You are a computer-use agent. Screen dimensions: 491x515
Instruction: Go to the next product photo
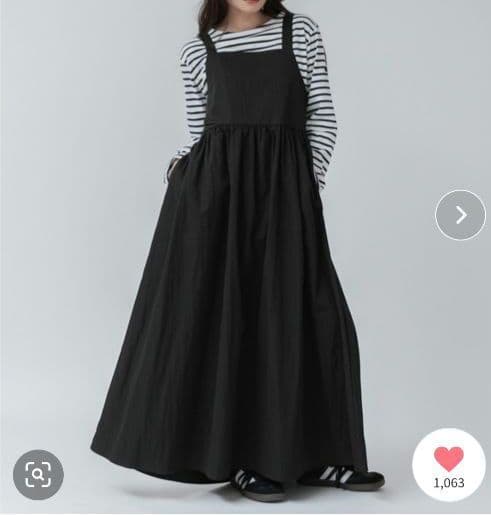(460, 215)
